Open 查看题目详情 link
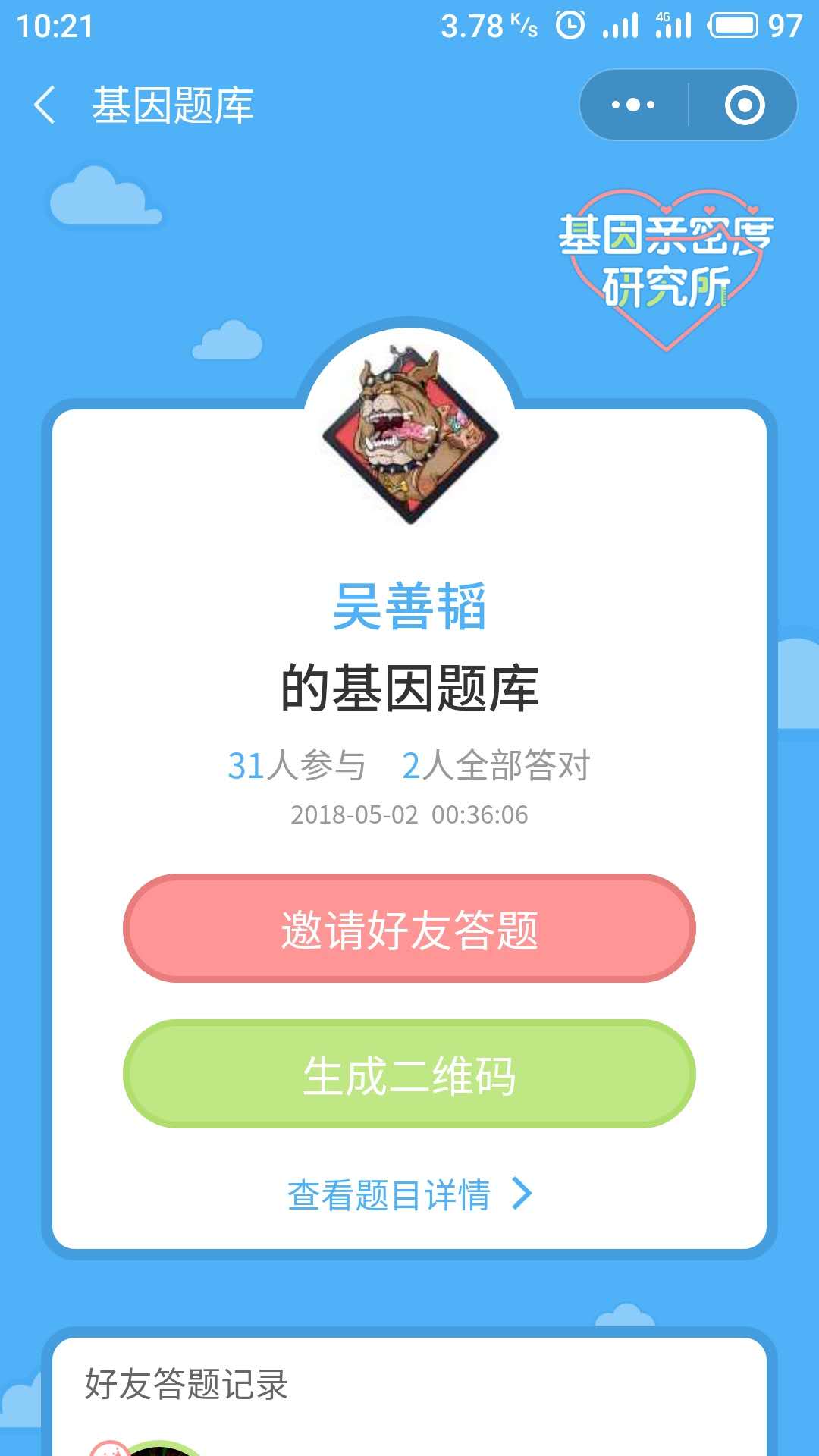 (409, 1194)
